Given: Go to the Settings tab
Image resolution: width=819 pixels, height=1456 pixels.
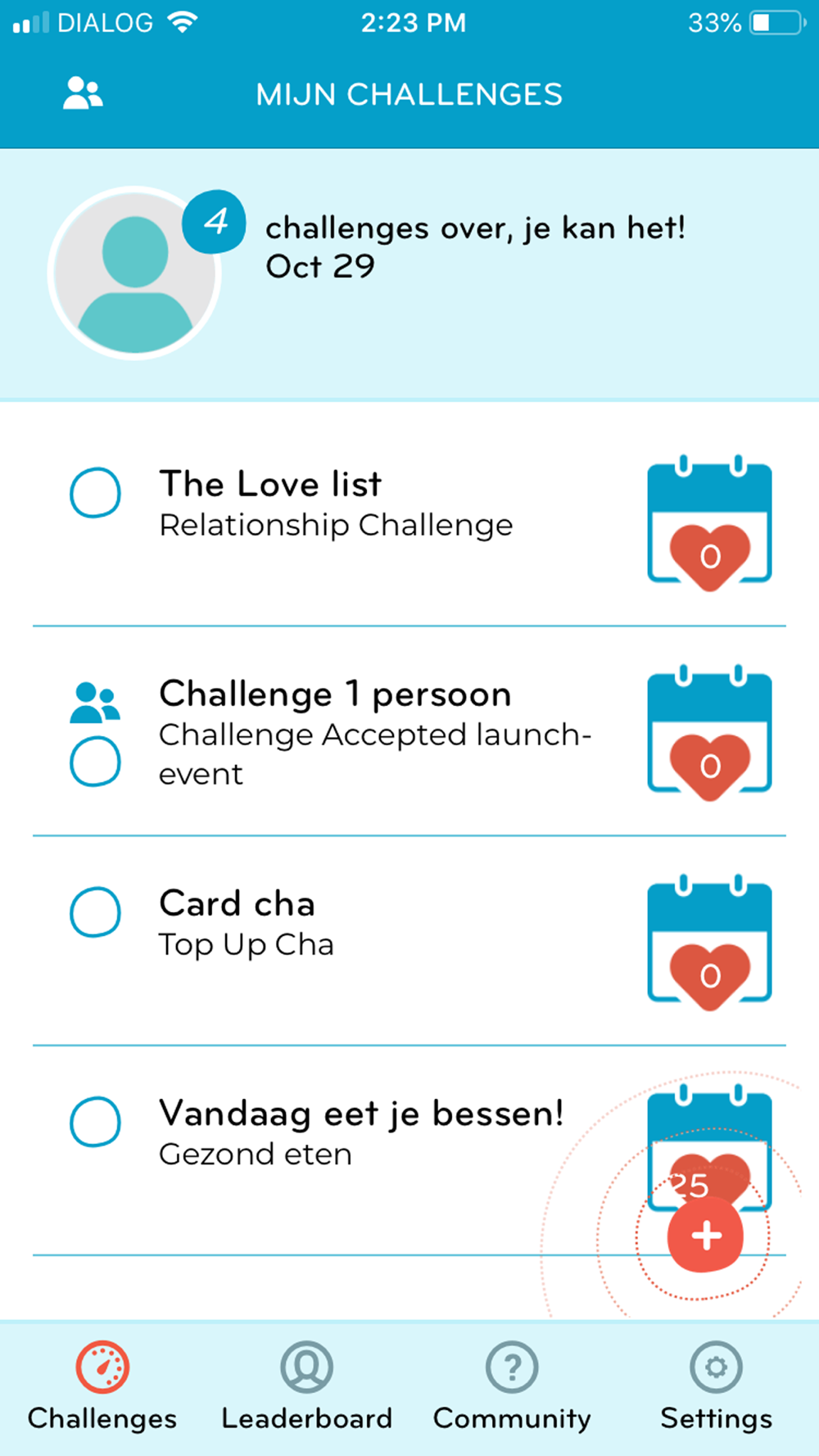Looking at the screenshot, I should [717, 1386].
